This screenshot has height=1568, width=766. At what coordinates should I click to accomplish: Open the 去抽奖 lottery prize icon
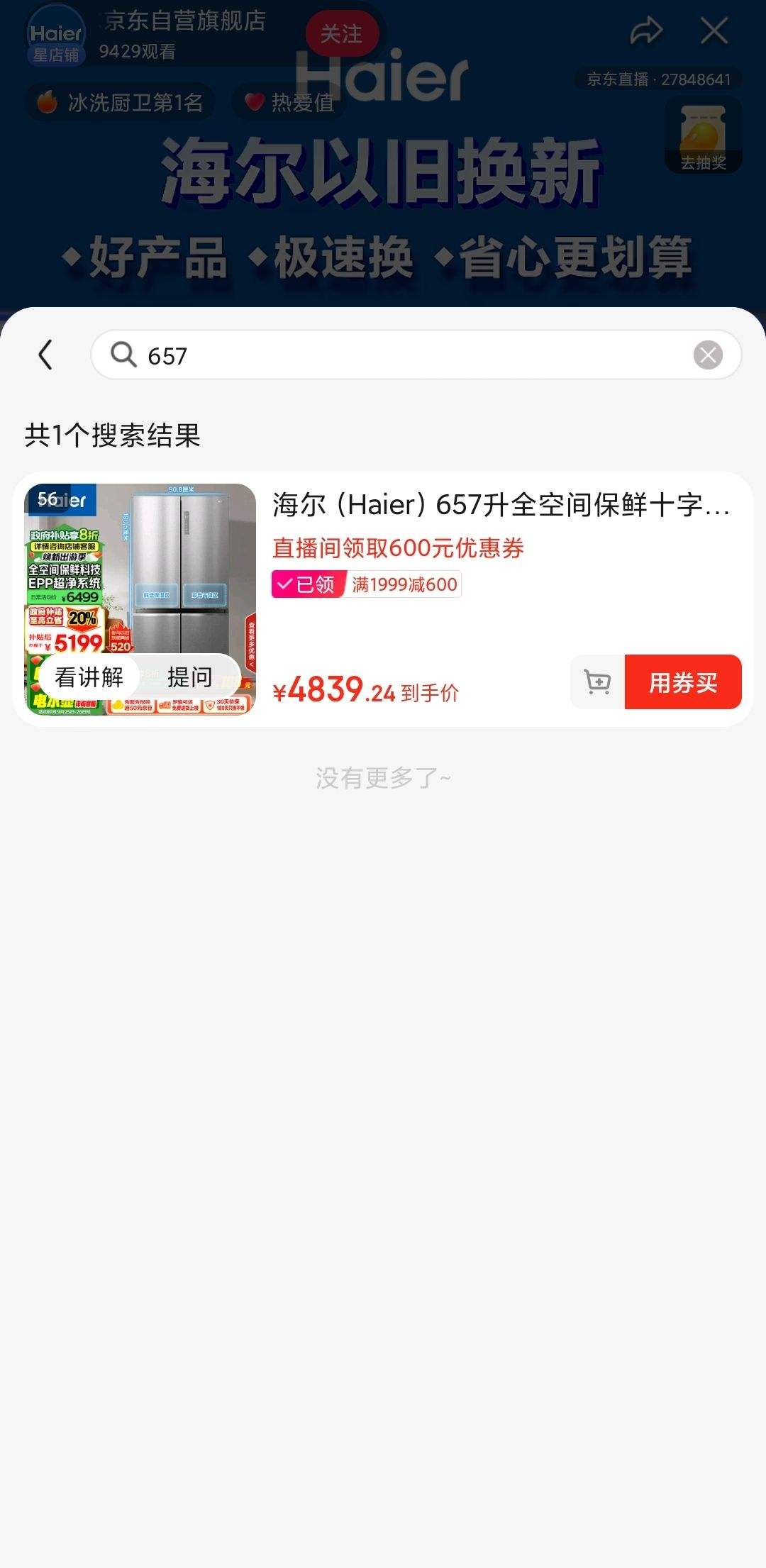pos(701,136)
